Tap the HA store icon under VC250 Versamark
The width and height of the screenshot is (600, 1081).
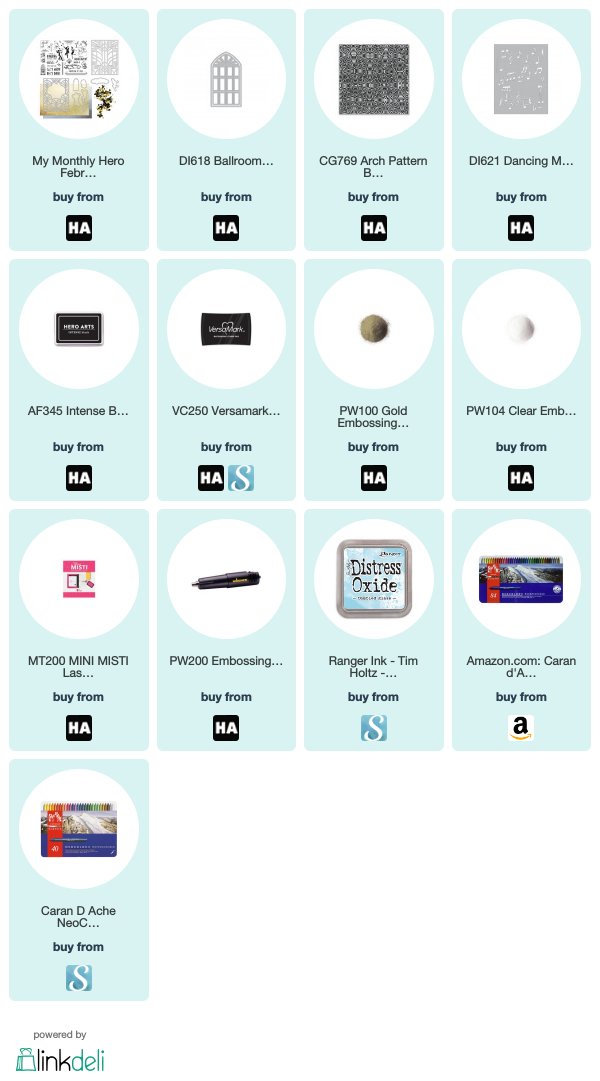pos(211,478)
